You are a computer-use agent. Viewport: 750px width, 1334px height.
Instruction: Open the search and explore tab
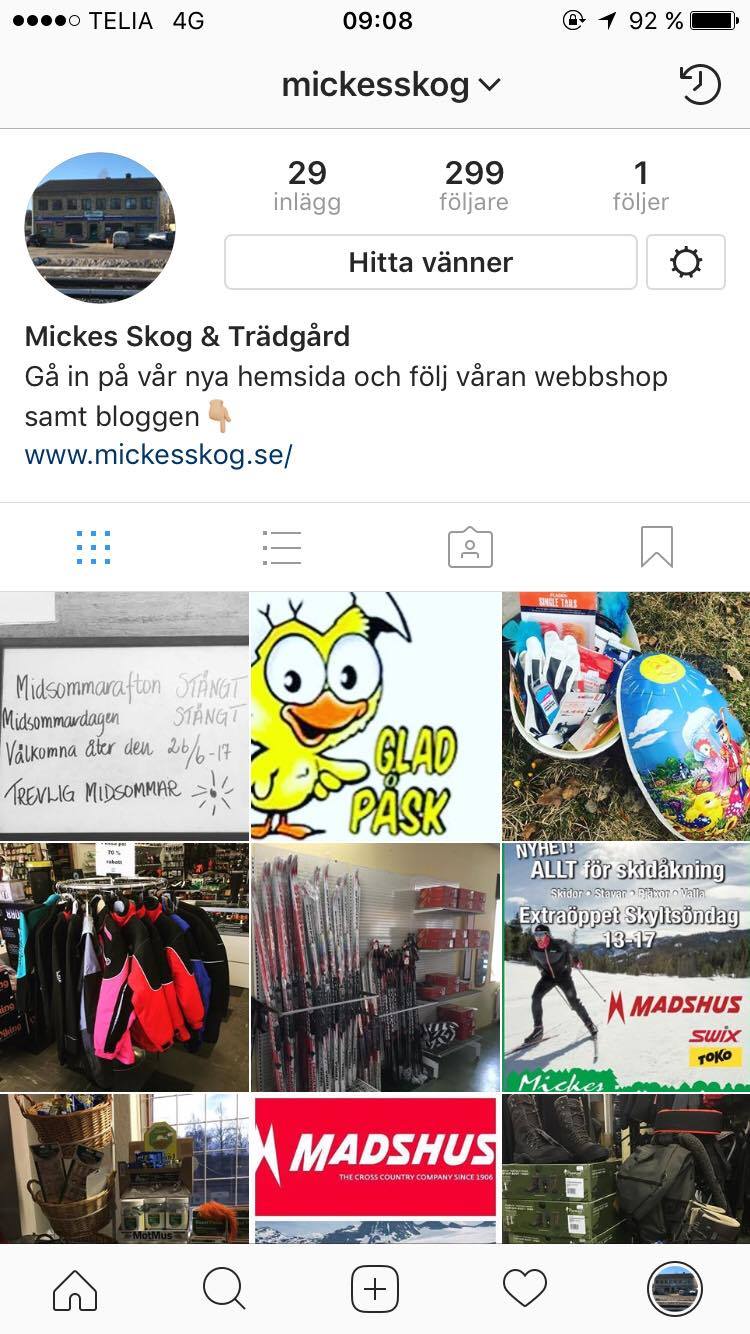tap(224, 1288)
